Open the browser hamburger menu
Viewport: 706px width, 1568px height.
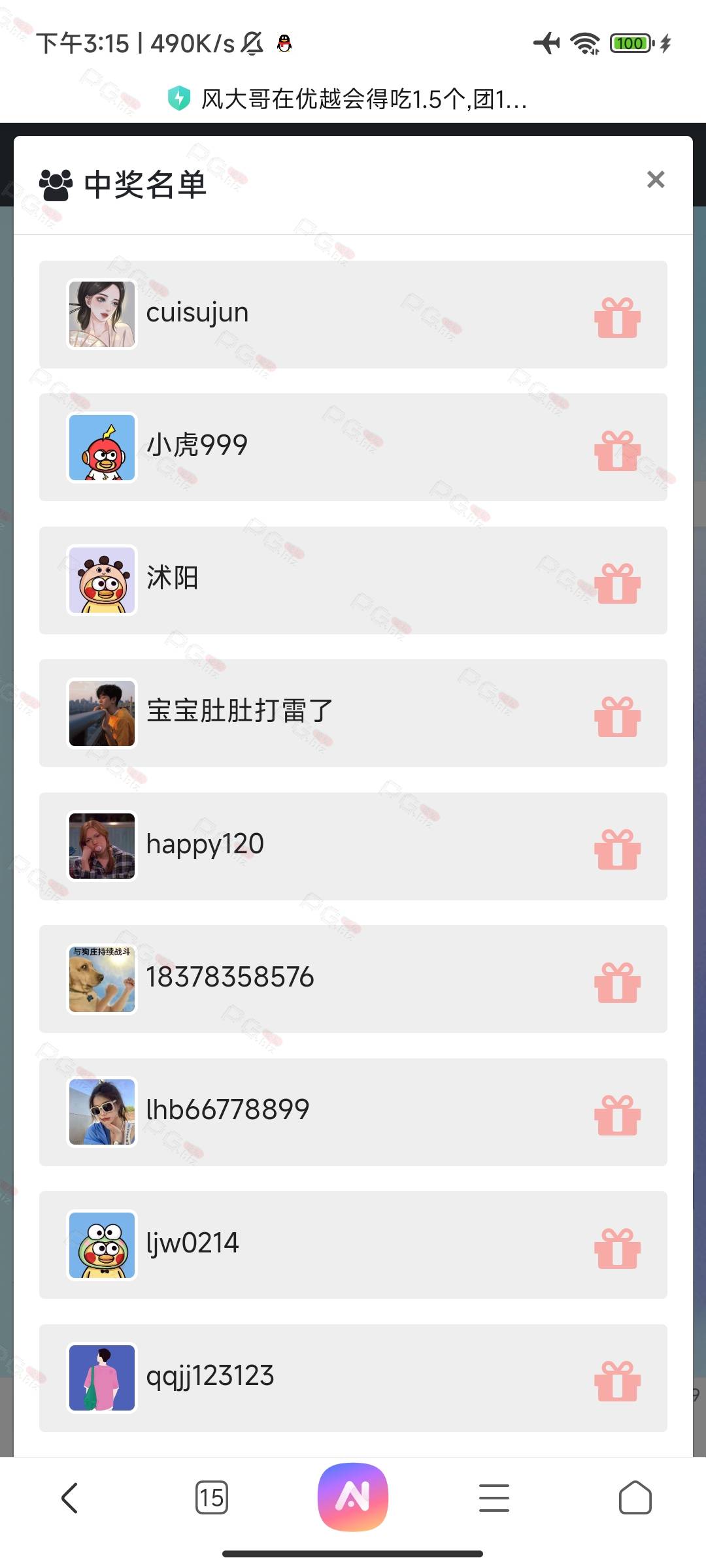click(x=494, y=1497)
